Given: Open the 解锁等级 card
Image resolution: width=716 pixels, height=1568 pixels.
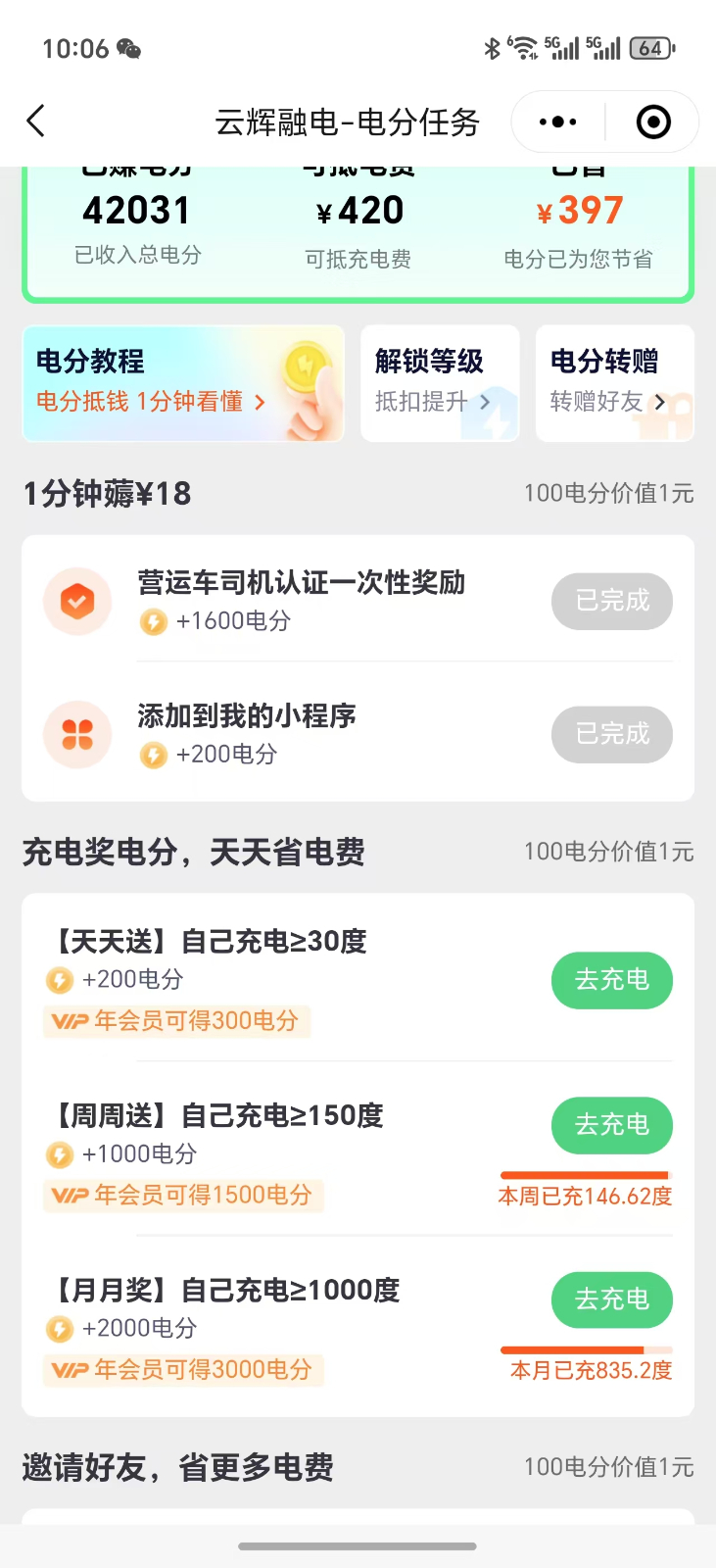Looking at the screenshot, I should (x=440, y=383).
